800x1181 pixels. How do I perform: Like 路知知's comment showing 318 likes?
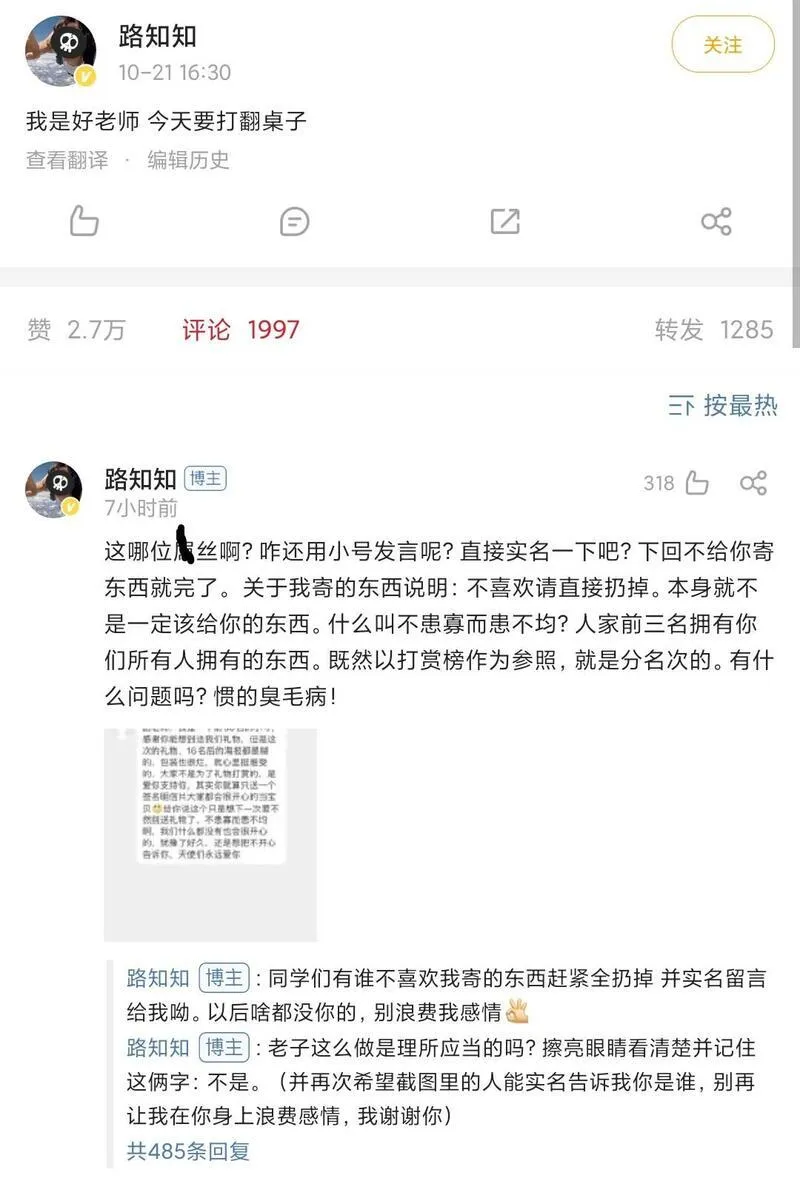pos(697,484)
